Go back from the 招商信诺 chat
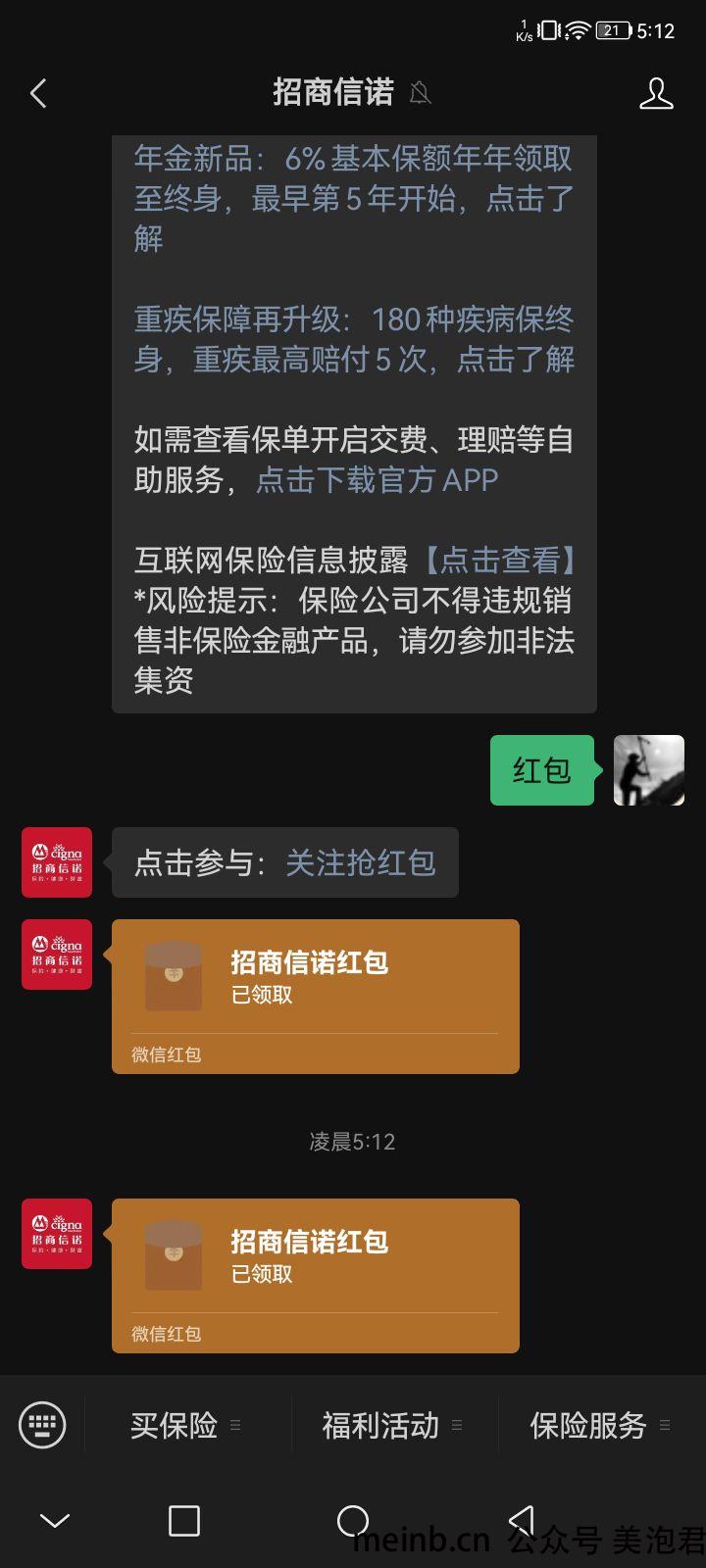The image size is (706, 1568). coord(38,93)
